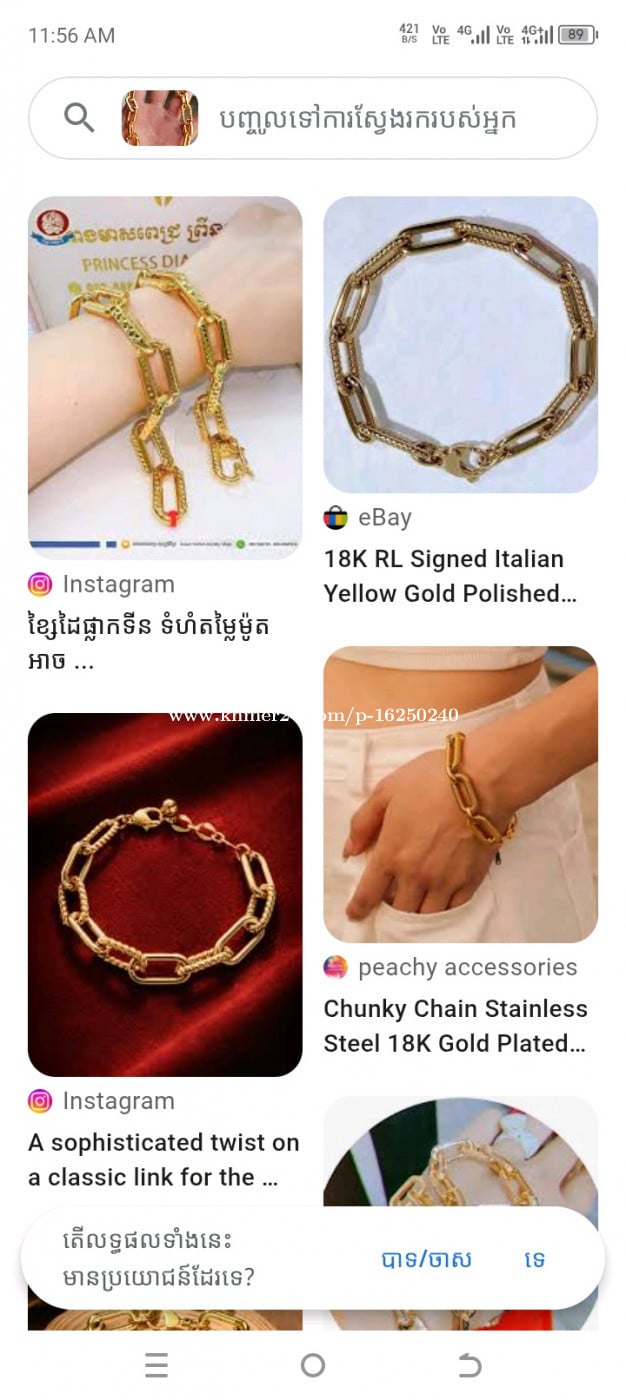626x1400 pixels.
Task: Answer no (ទេ) to the feedback prompt
Action: (535, 1259)
